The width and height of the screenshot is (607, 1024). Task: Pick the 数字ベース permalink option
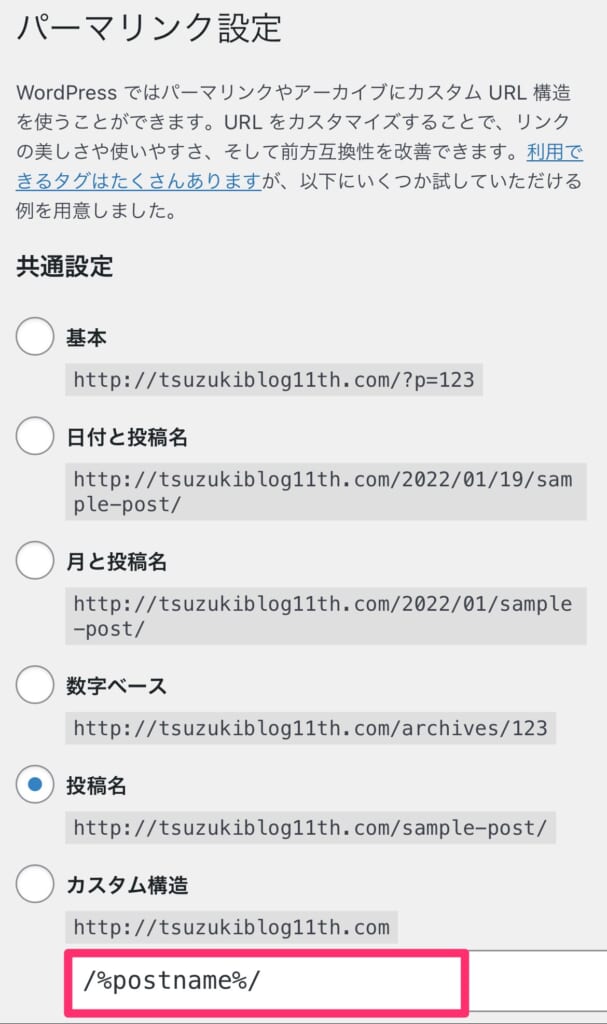(35, 684)
